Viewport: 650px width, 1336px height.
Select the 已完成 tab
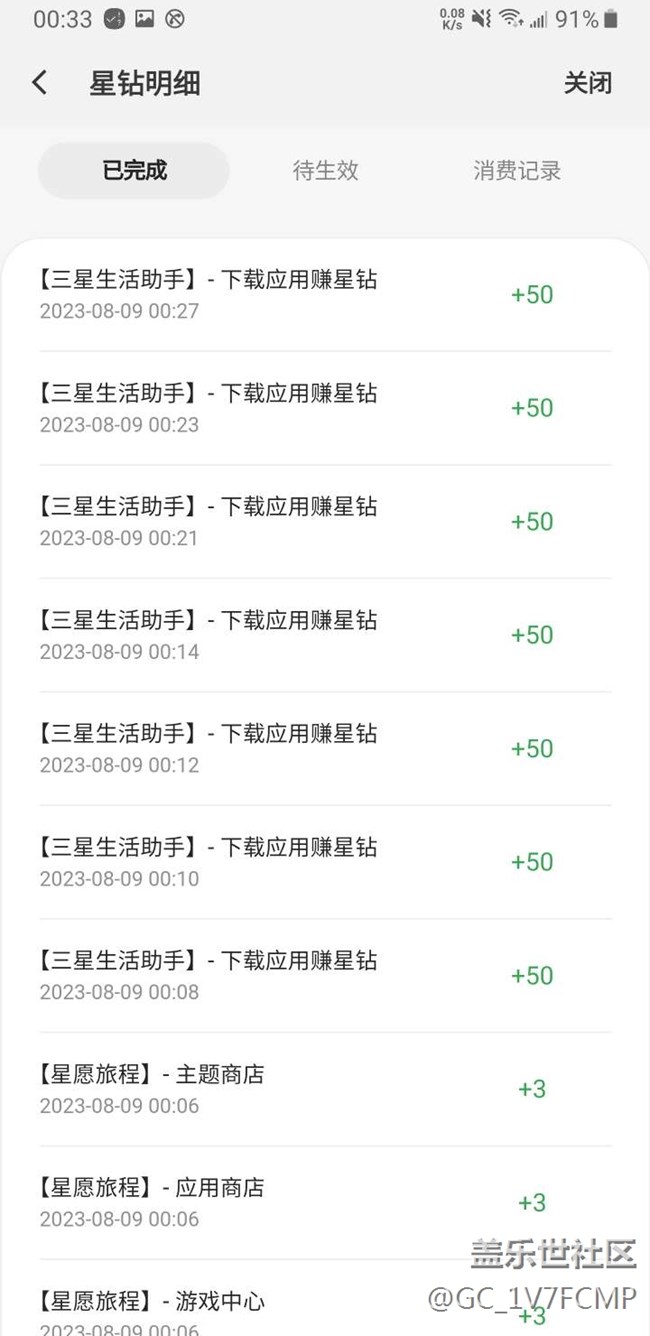coord(134,170)
